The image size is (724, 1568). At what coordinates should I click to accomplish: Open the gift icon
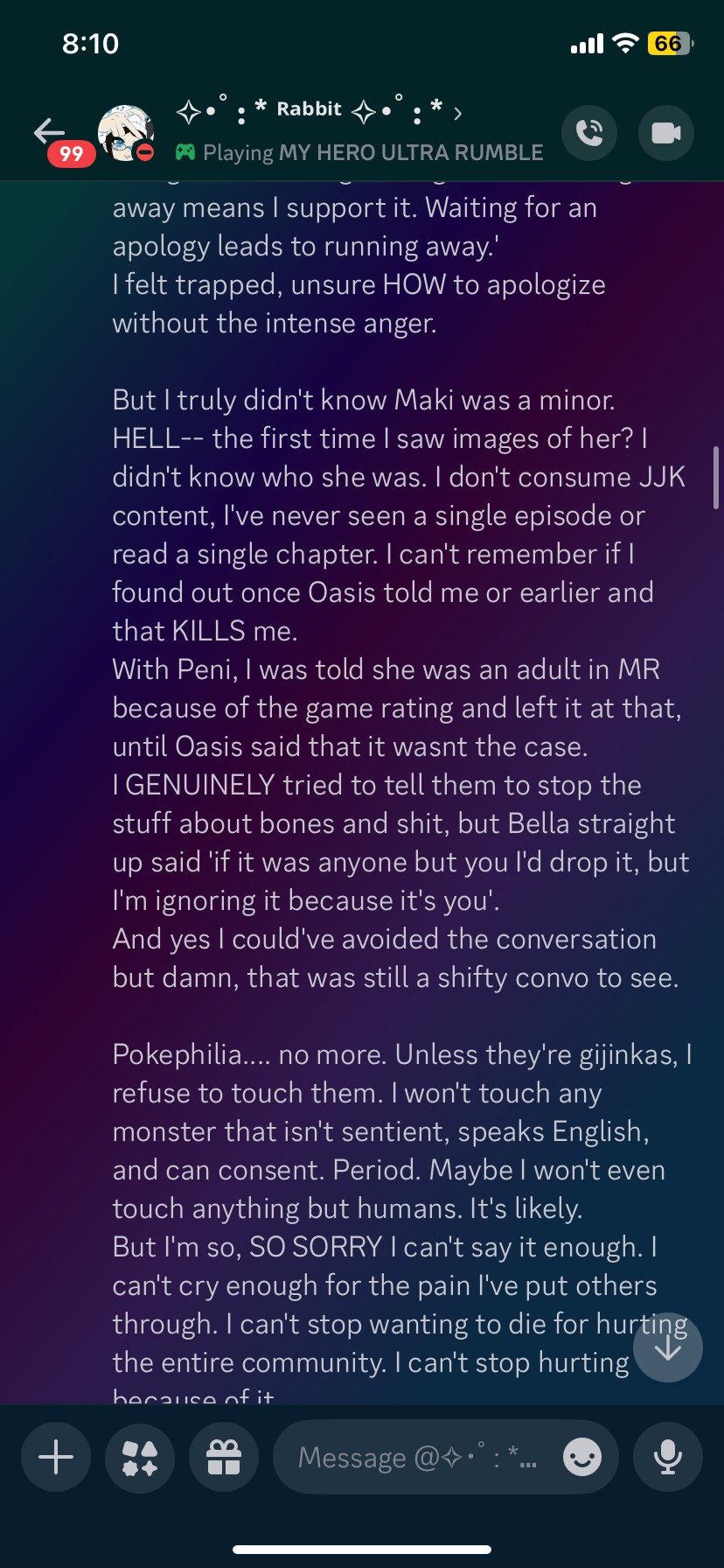click(224, 1457)
